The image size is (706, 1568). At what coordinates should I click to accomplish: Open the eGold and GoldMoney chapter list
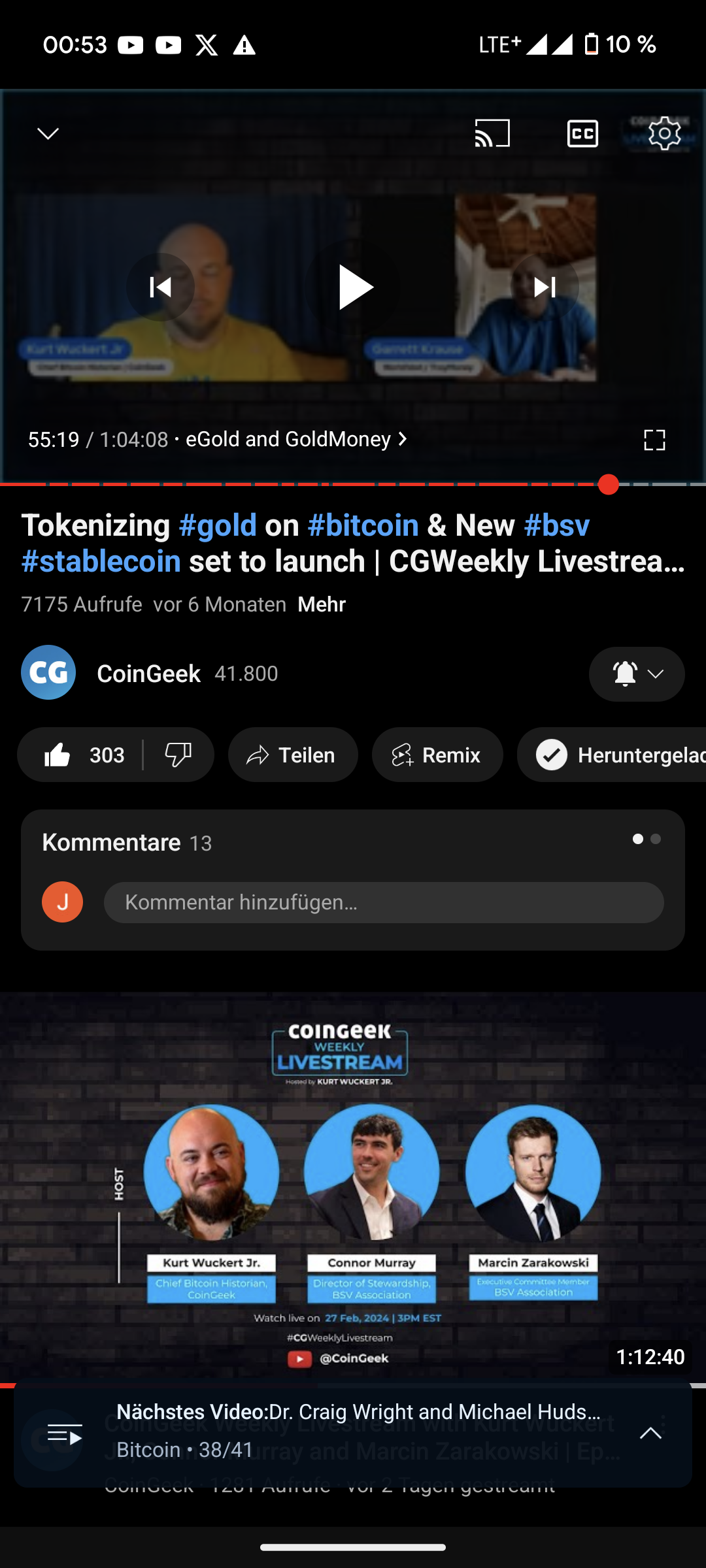(297, 439)
